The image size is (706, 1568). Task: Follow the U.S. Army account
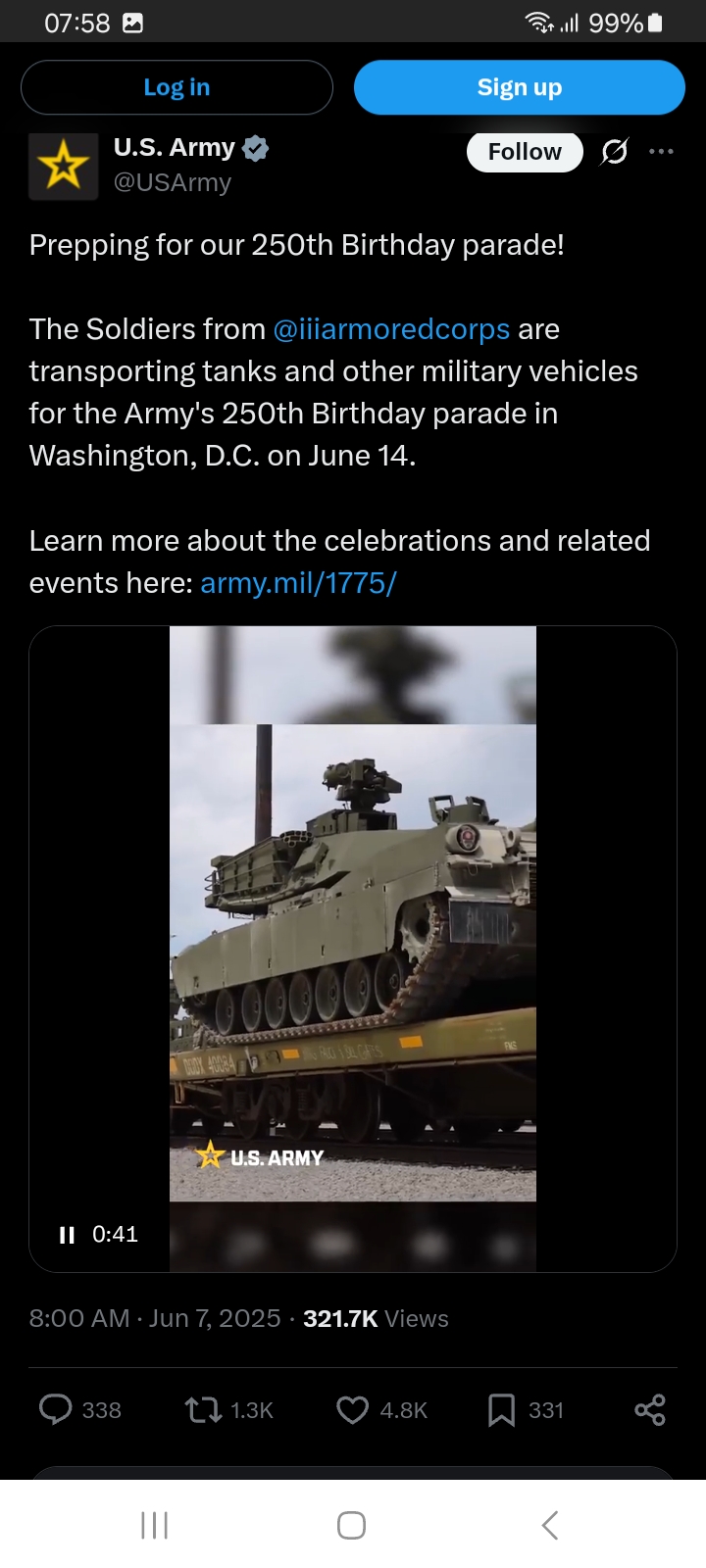(x=525, y=151)
